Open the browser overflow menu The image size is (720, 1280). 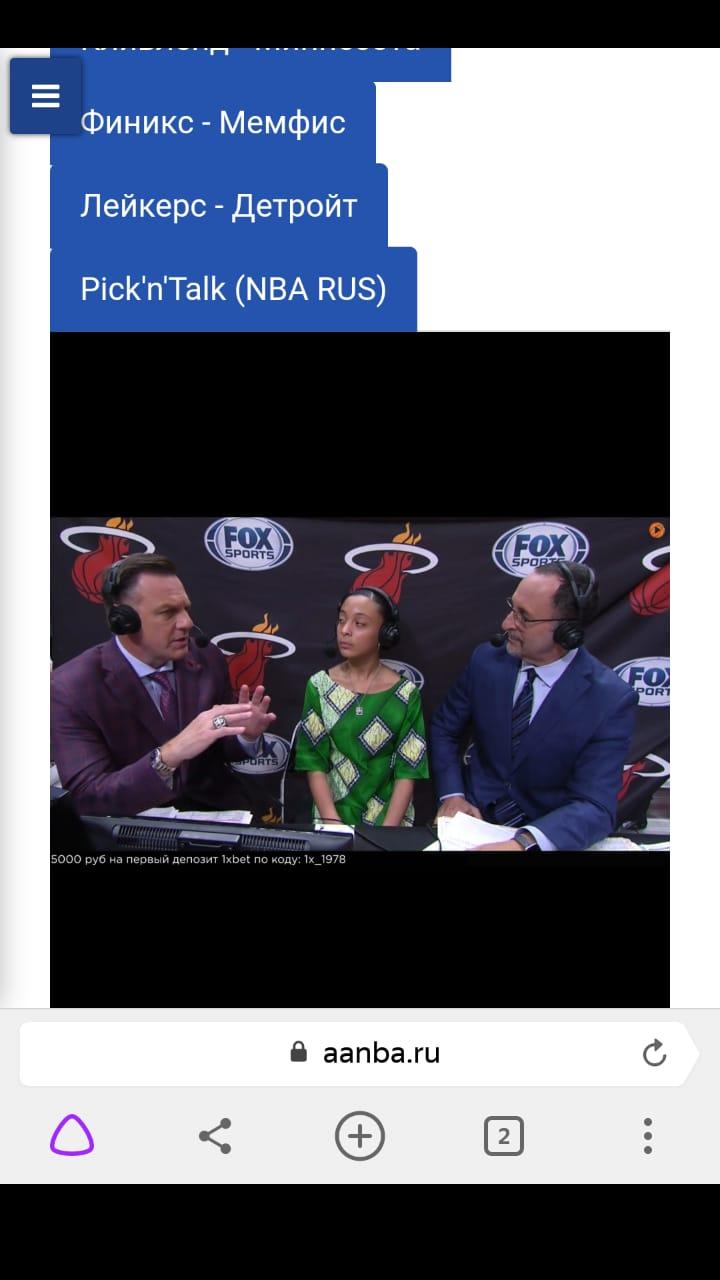click(648, 1136)
